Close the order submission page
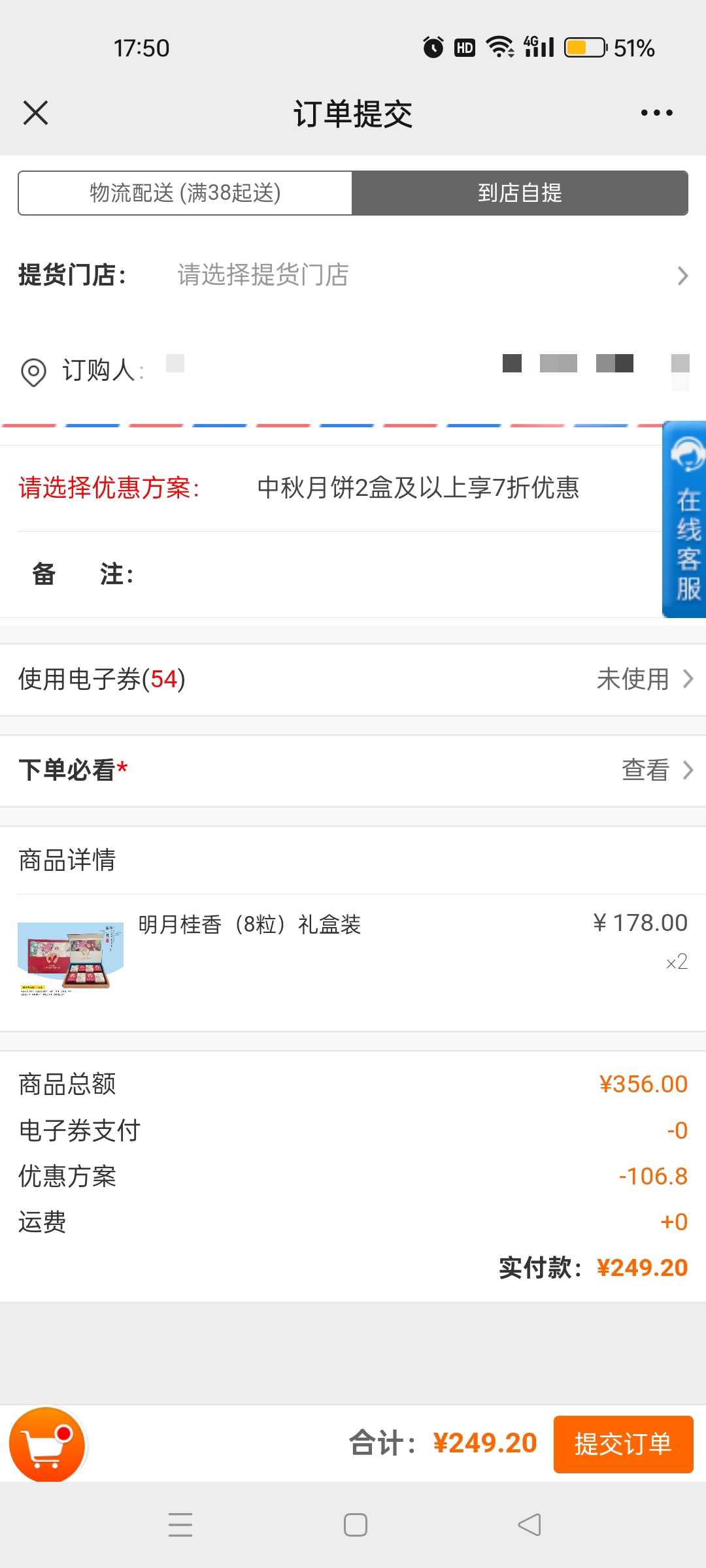This screenshot has height=1568, width=706. 35,113
